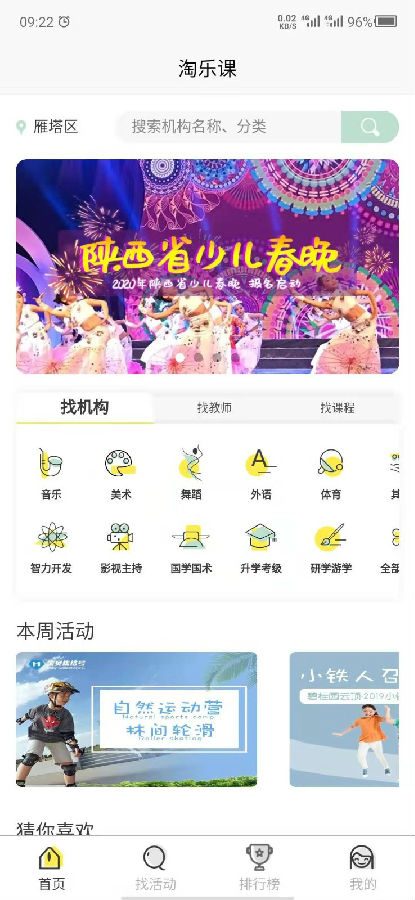This screenshot has width=415, height=900.
Task: Select the 找机构 tab
Action: tap(85, 408)
